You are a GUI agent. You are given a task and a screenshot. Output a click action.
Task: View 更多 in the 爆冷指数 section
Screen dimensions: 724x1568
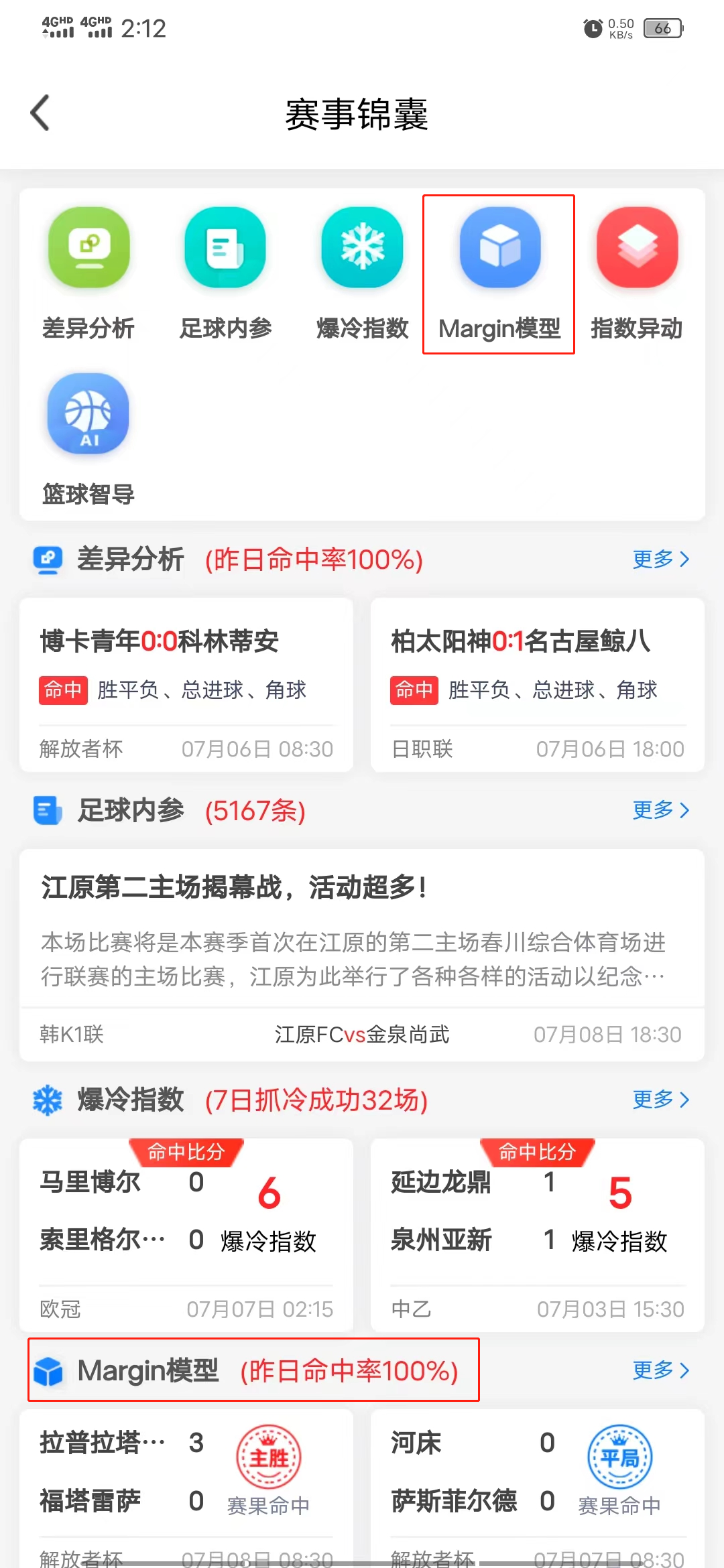pos(660,1100)
